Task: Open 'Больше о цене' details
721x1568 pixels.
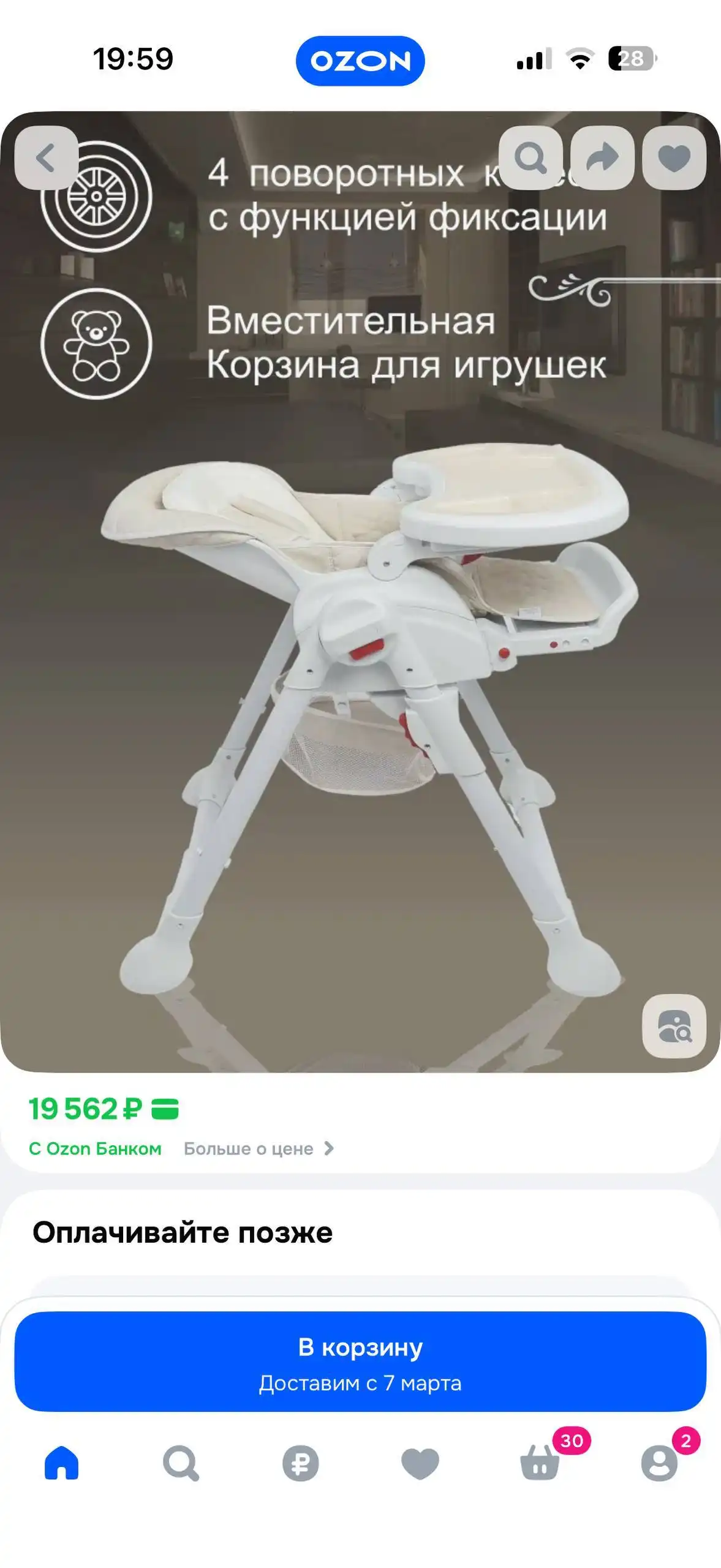Action: point(259,1148)
